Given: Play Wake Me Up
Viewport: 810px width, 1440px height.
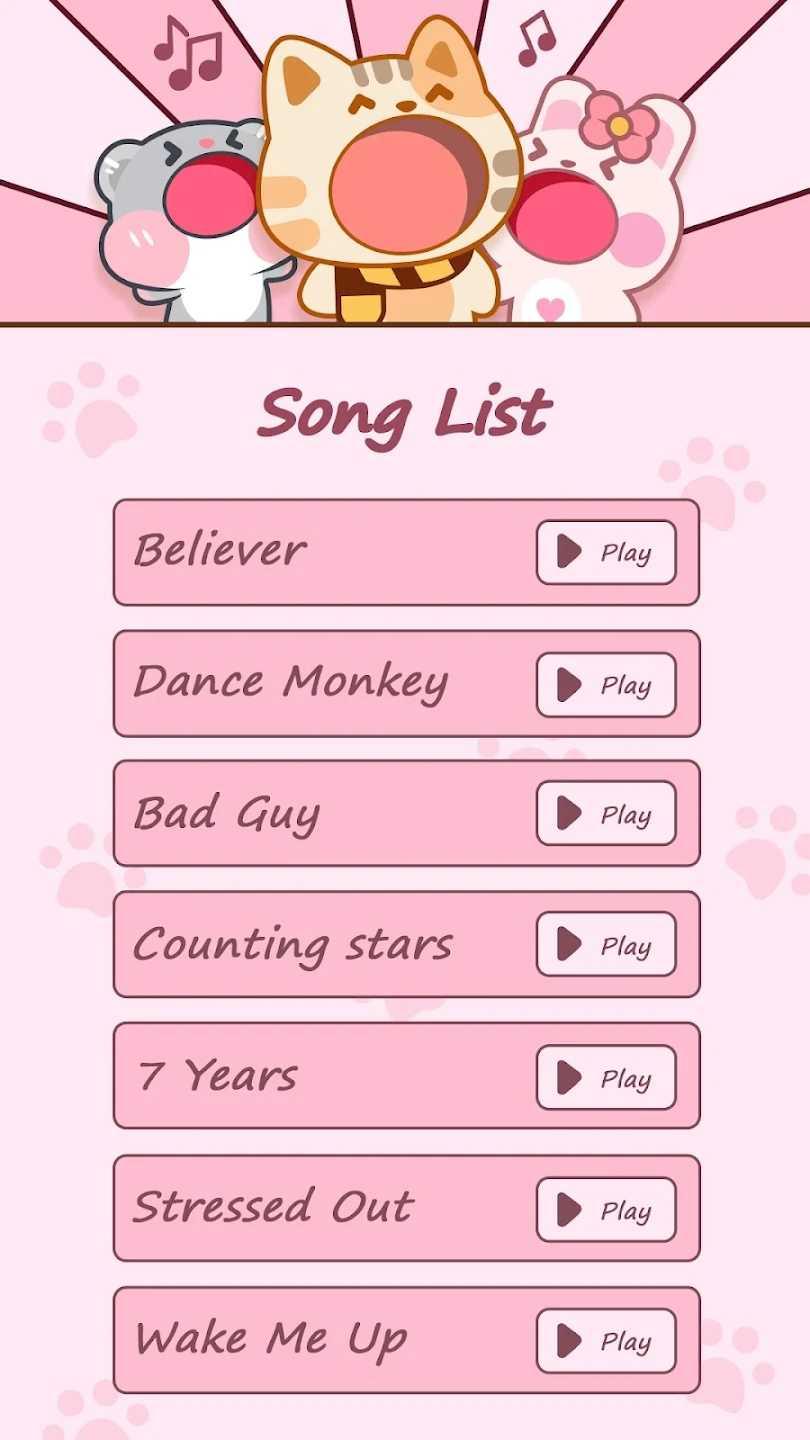Looking at the screenshot, I should click(606, 1341).
